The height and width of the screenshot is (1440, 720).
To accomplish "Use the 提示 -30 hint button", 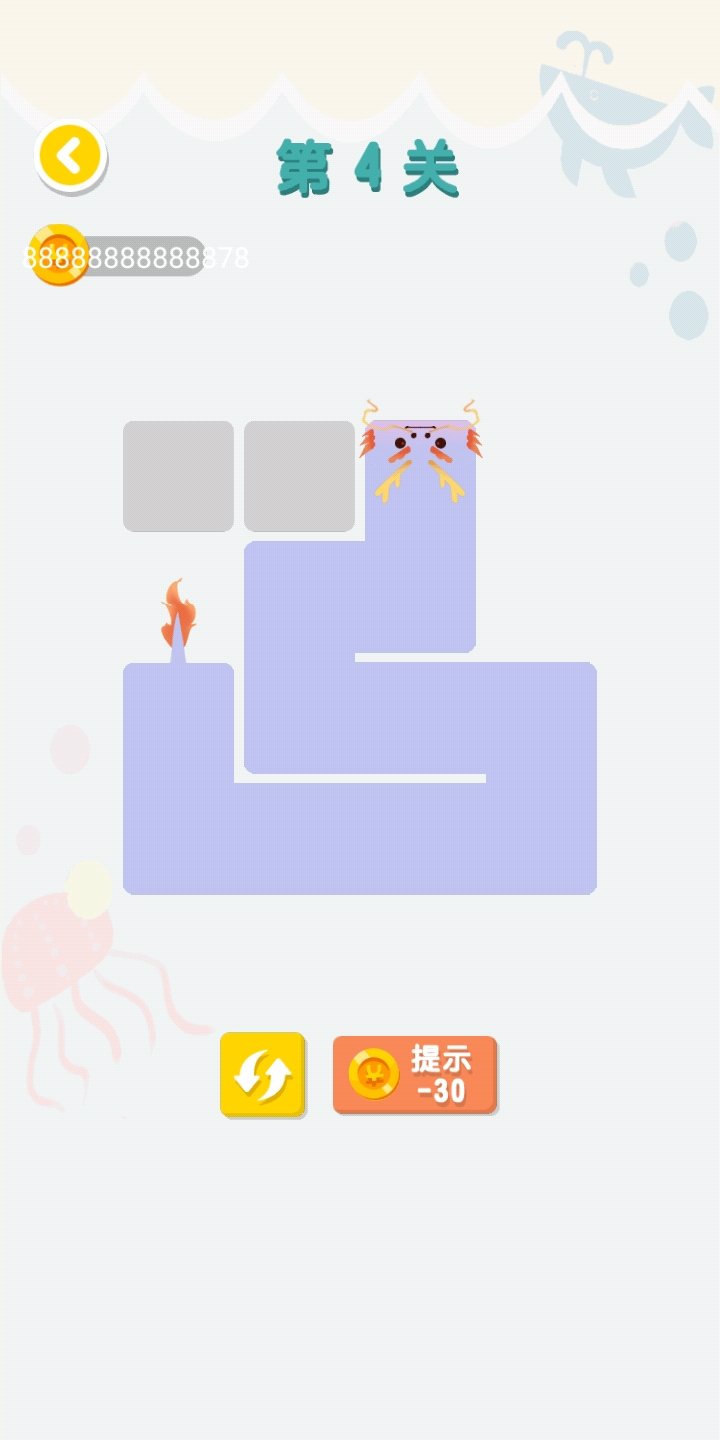I will (415, 1075).
